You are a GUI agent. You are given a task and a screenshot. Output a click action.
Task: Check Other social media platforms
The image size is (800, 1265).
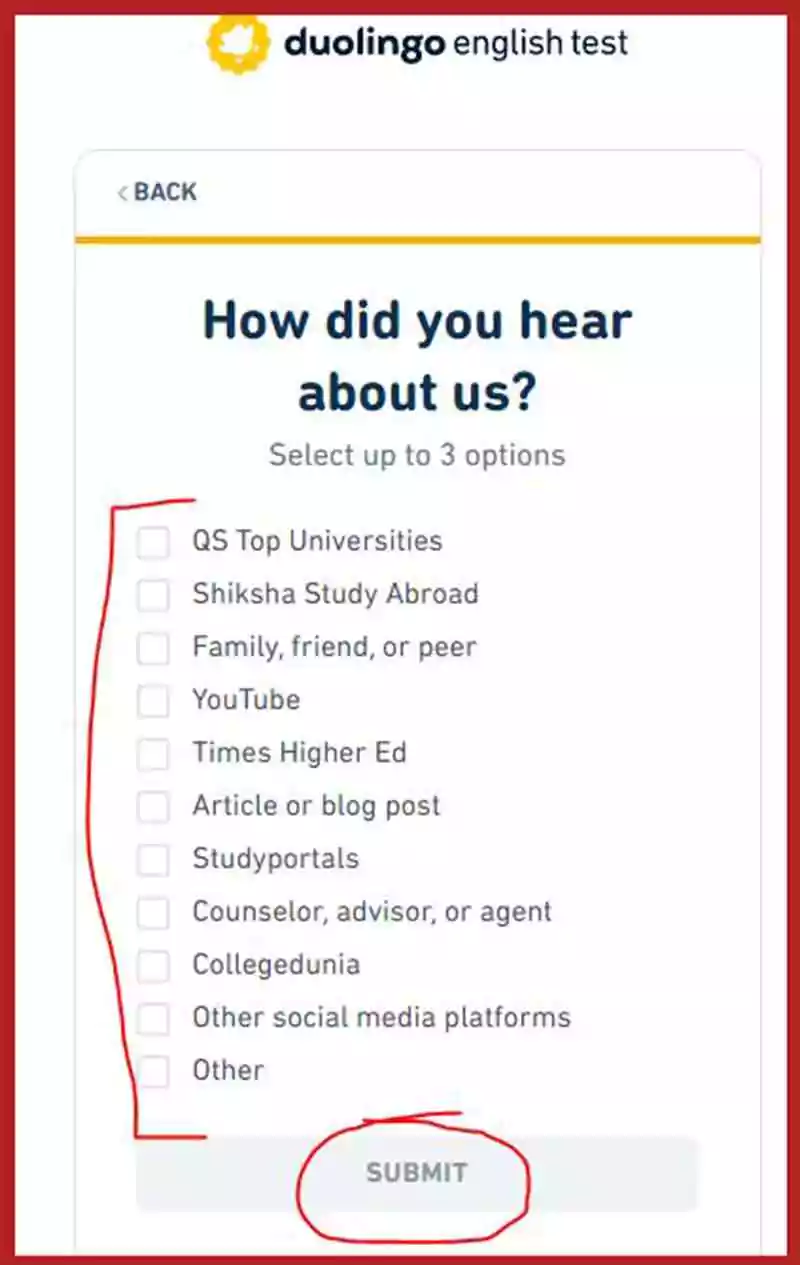point(154,1019)
